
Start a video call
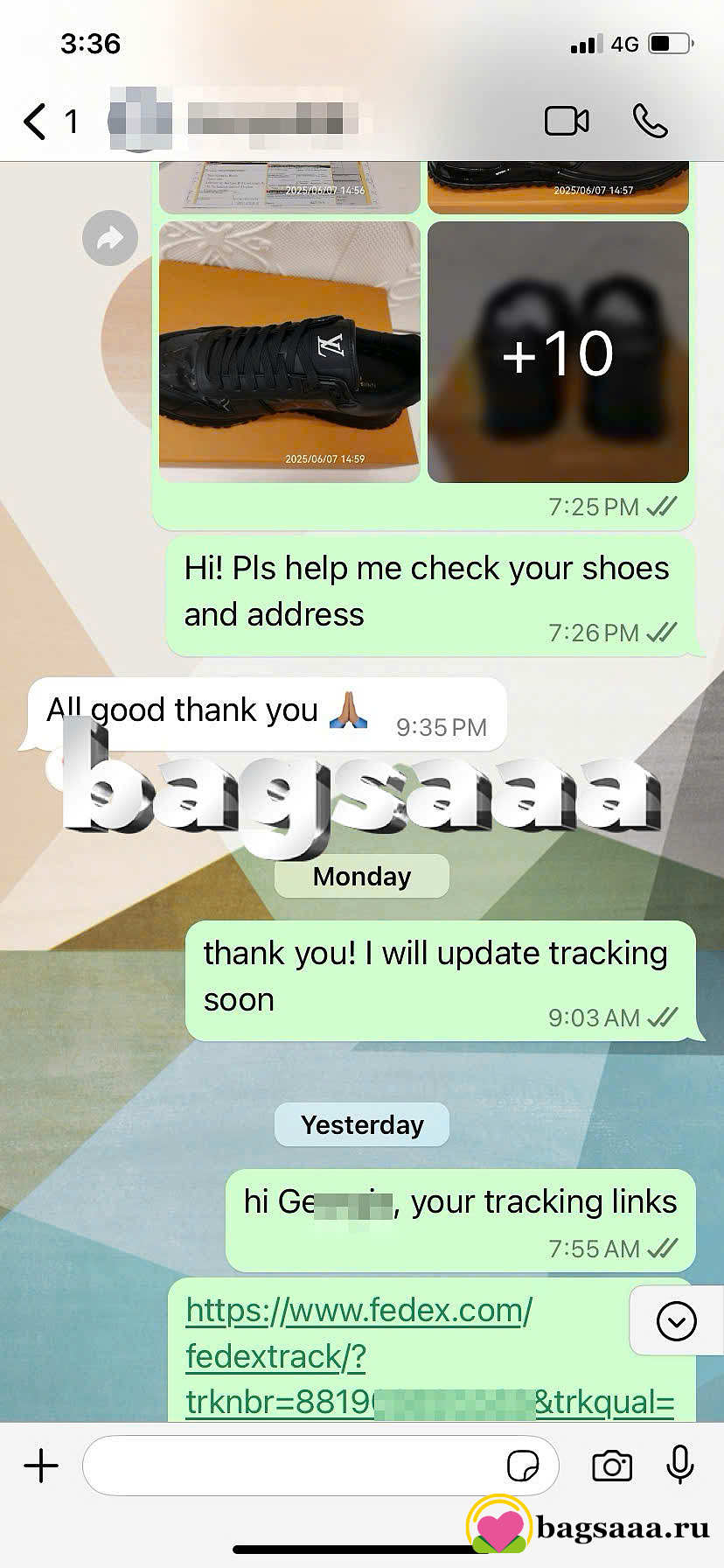[x=567, y=121]
